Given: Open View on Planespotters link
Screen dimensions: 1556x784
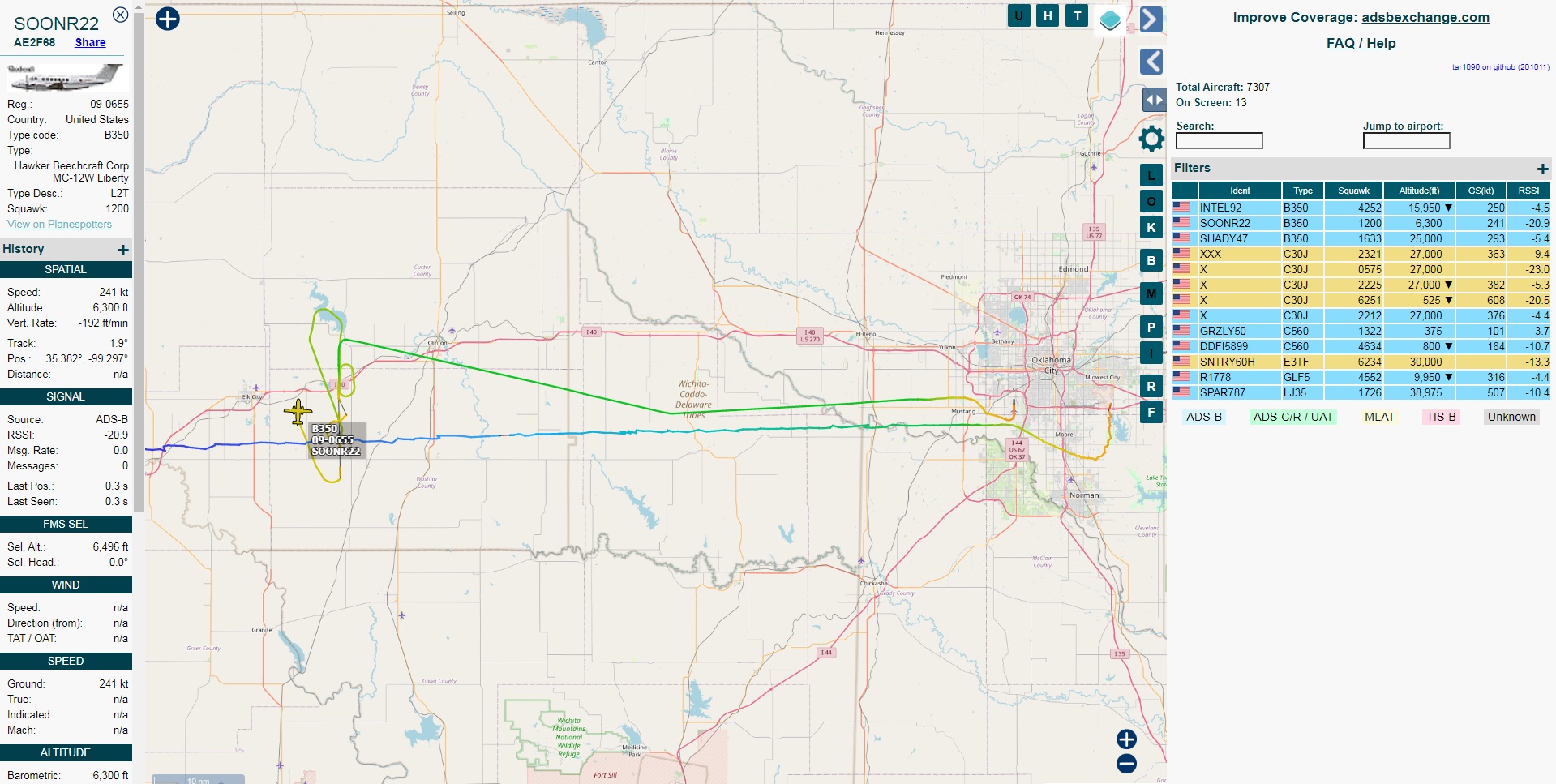Looking at the screenshot, I should tap(59, 225).
